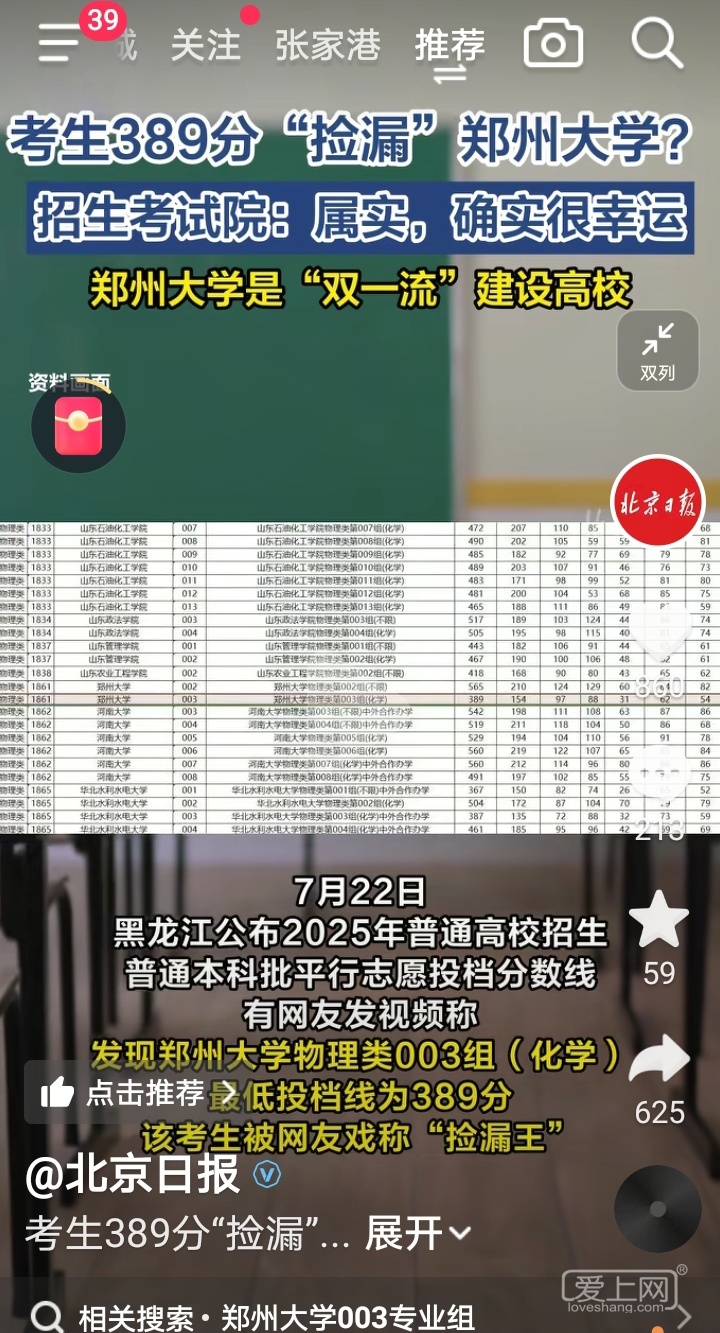The height and width of the screenshot is (1333, 720).
Task: Open the spinning music disc
Action: tap(657, 1209)
